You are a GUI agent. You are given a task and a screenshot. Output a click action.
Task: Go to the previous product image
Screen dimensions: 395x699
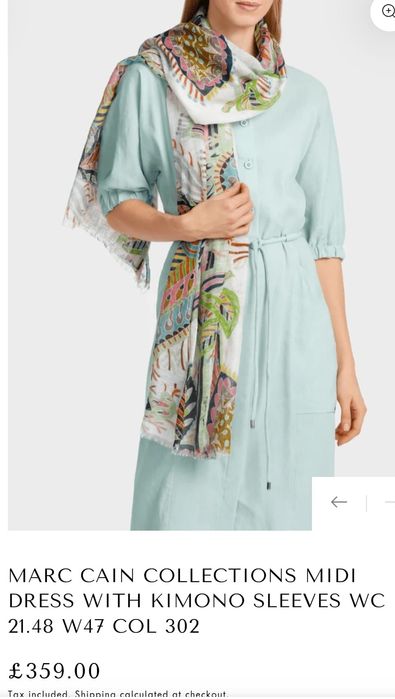point(339,502)
